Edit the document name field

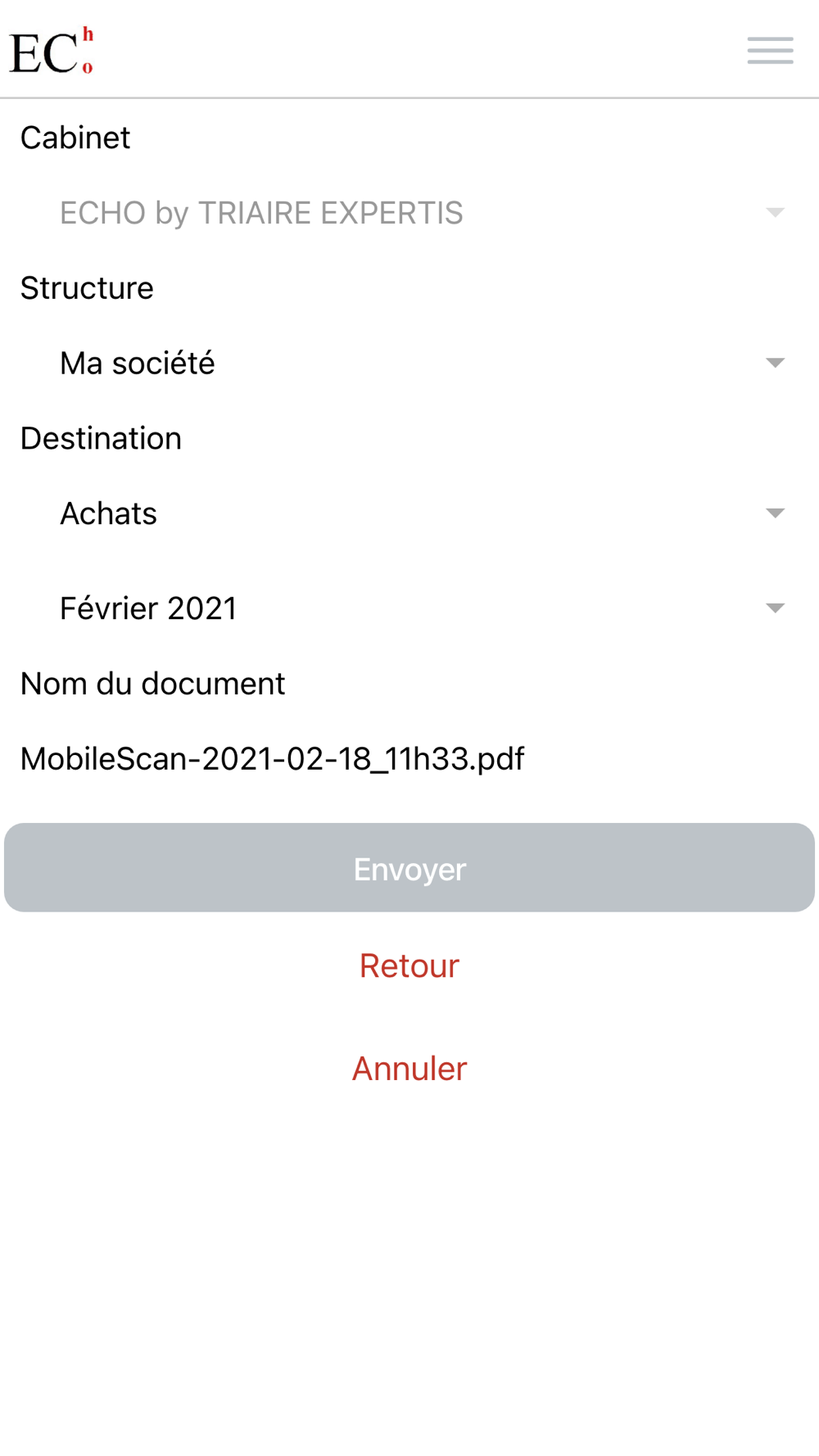[409, 759]
